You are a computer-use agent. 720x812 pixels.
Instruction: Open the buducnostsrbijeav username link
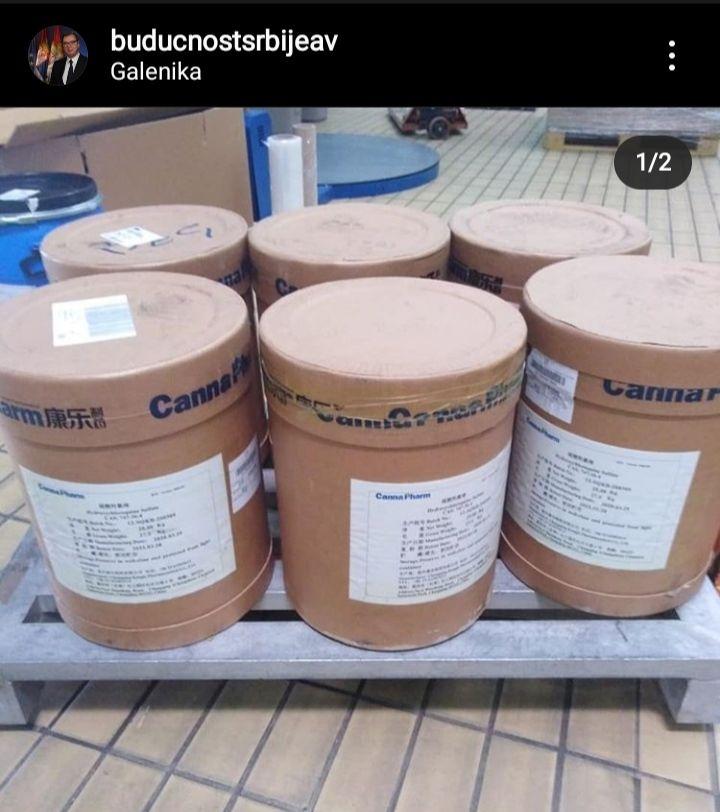[224, 41]
